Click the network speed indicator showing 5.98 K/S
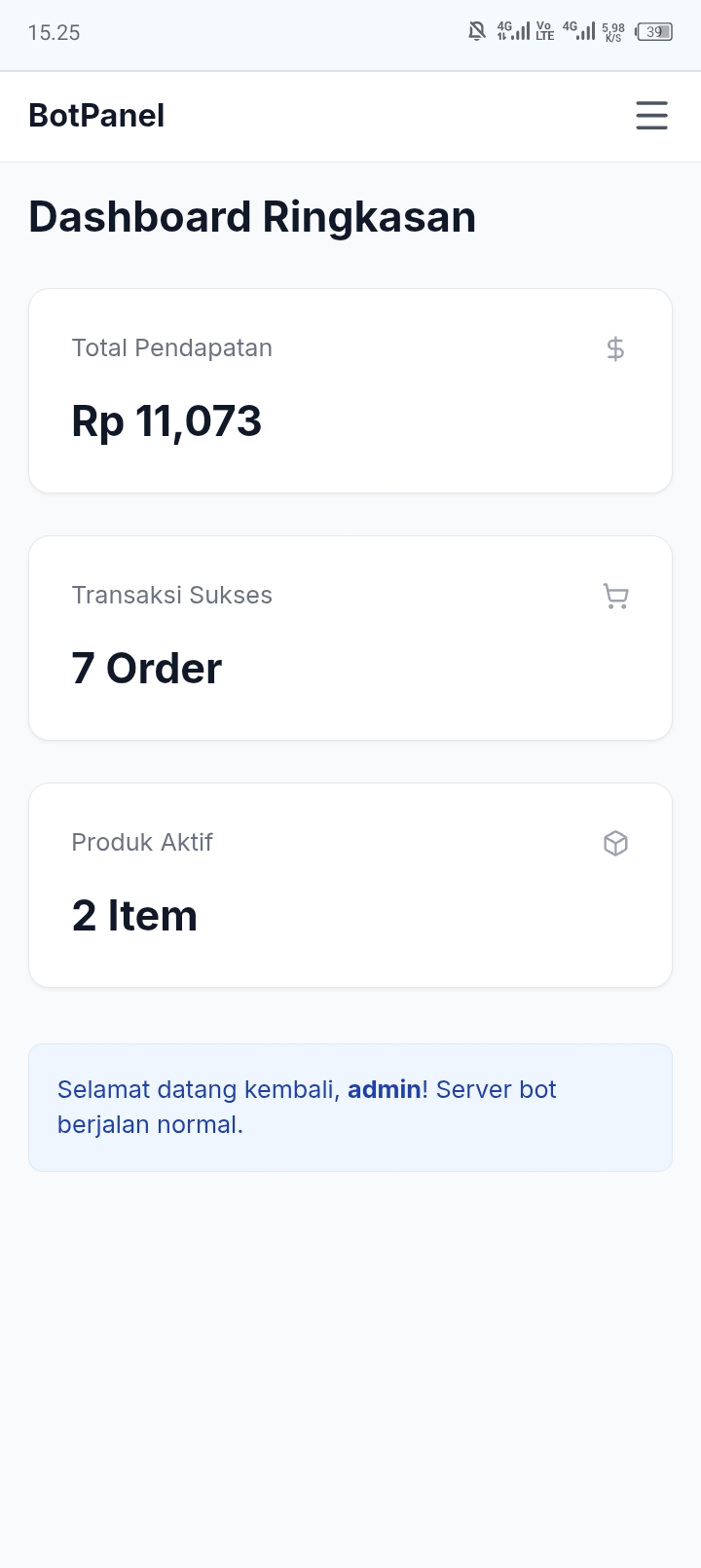The image size is (701, 1568). pyautogui.click(x=611, y=31)
